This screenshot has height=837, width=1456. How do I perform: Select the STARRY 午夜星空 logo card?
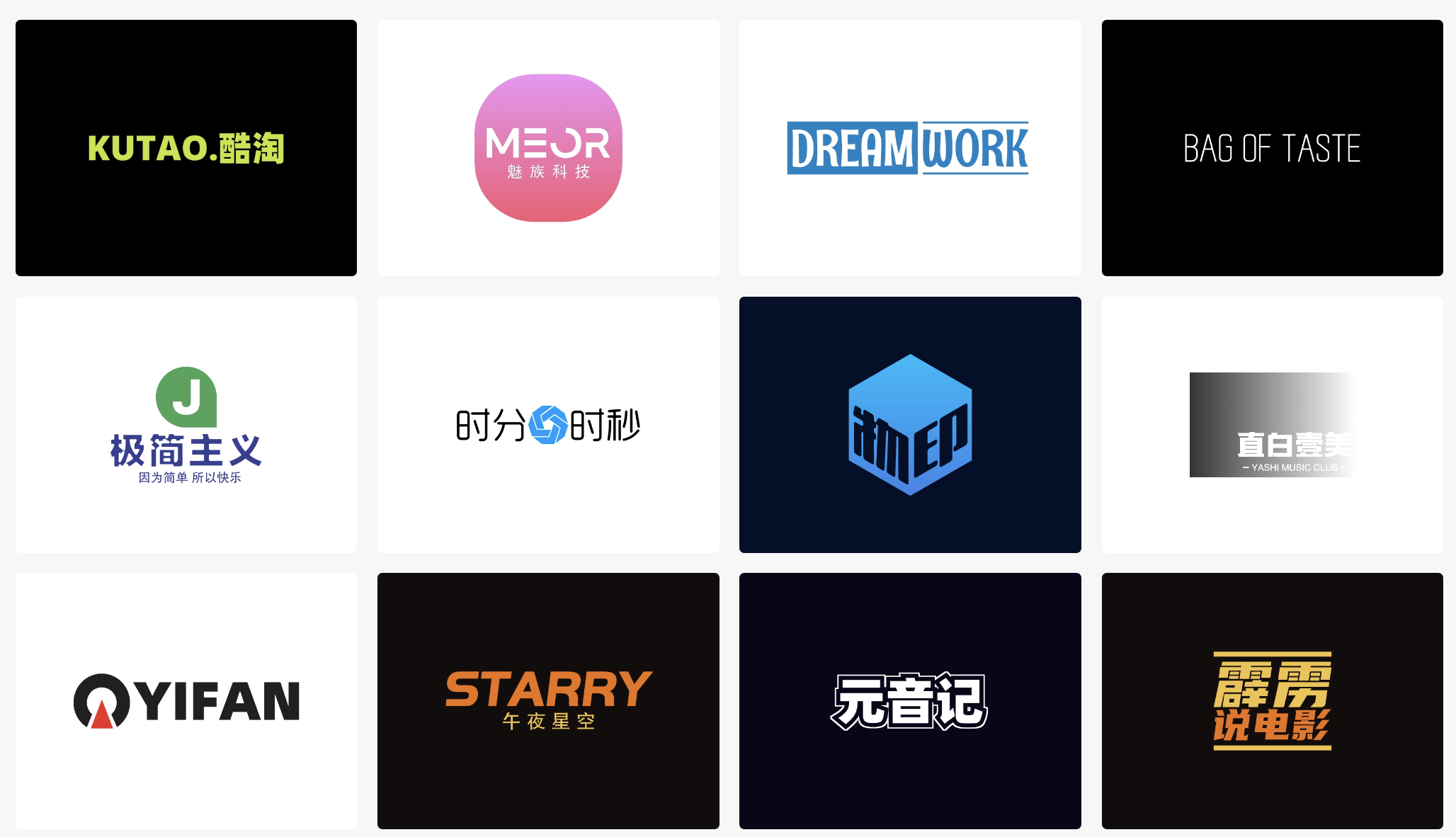pyautogui.click(x=548, y=701)
